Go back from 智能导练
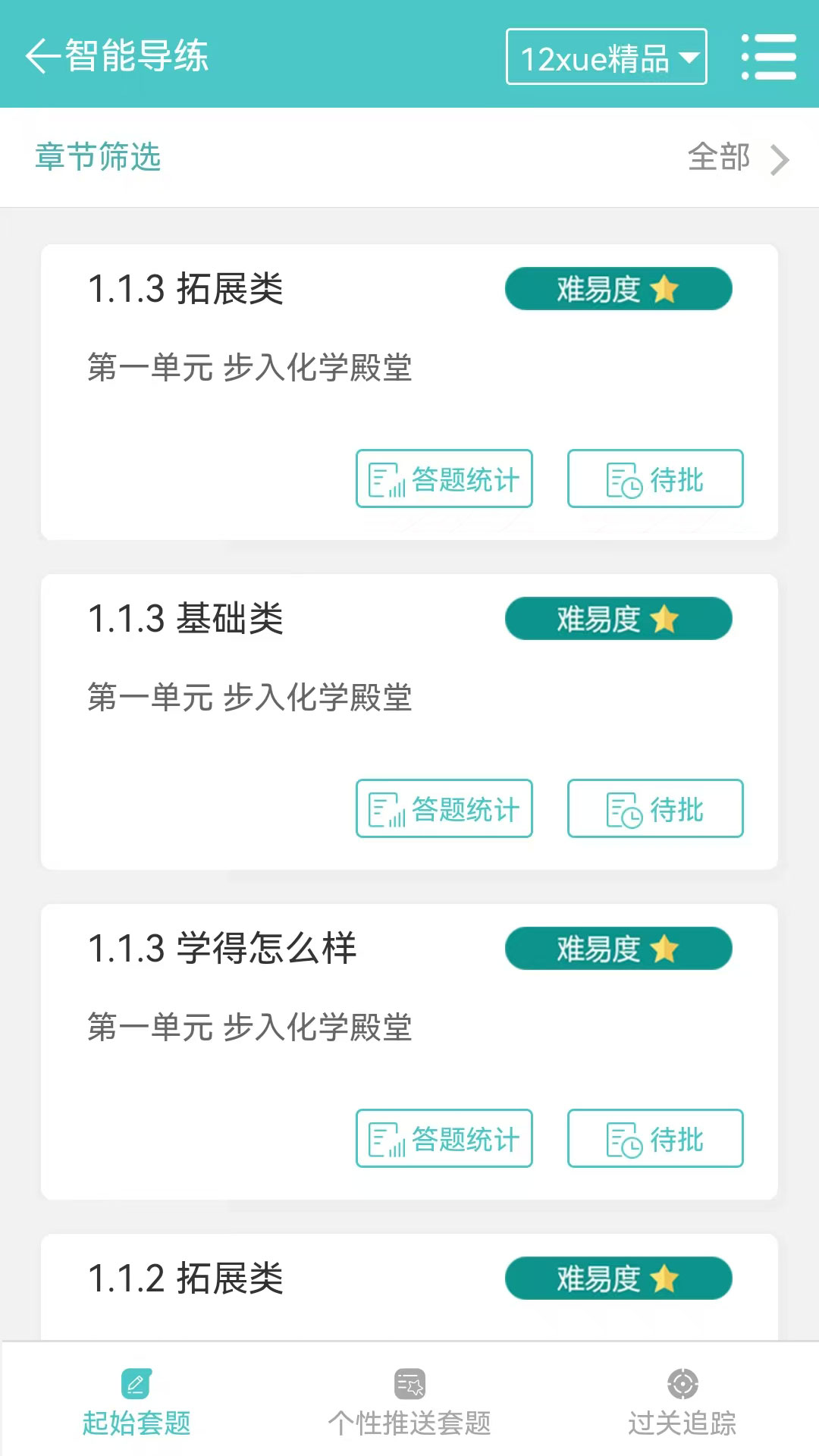 click(42, 56)
